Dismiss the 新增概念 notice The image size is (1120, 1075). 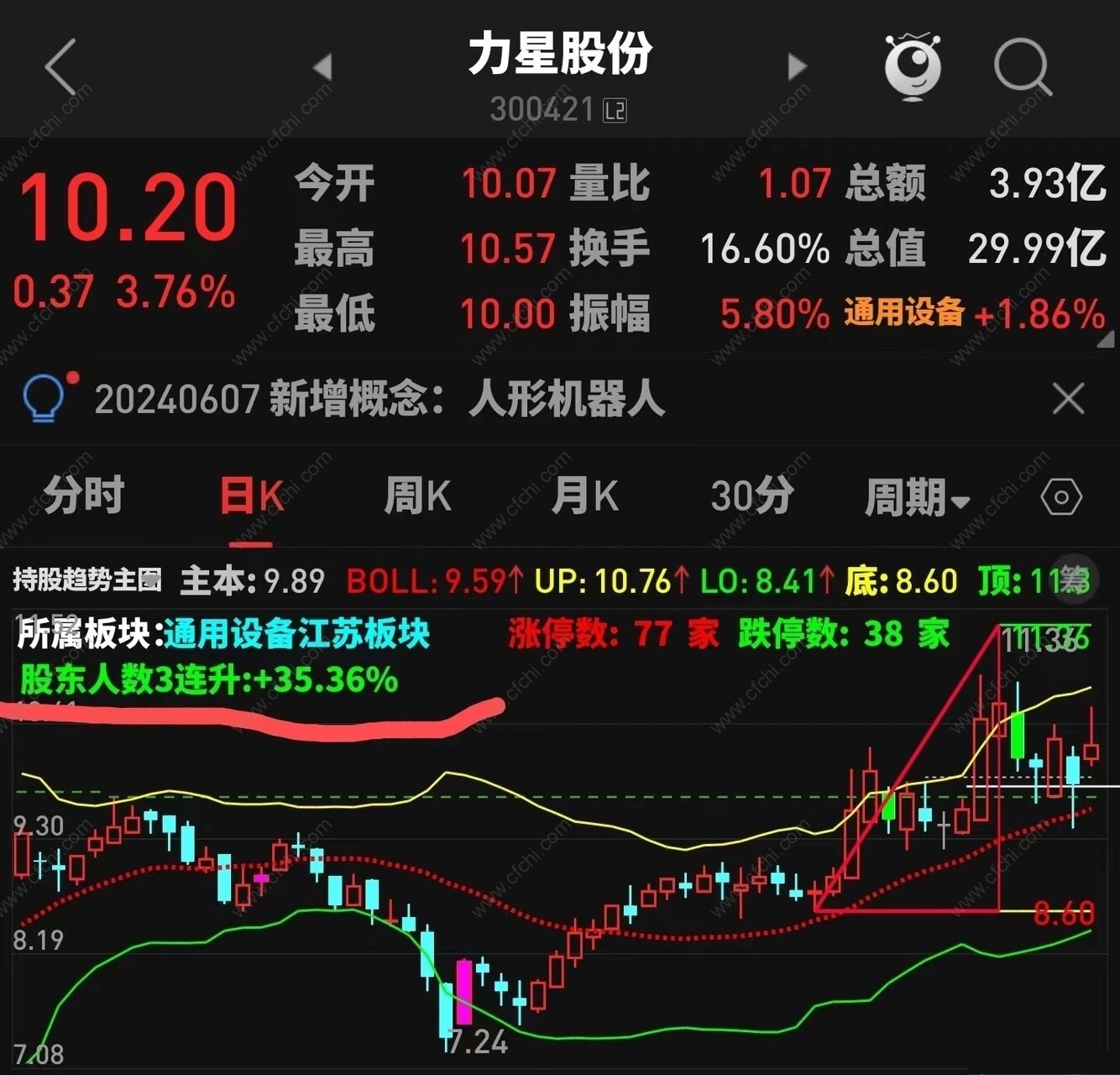click(x=1068, y=398)
